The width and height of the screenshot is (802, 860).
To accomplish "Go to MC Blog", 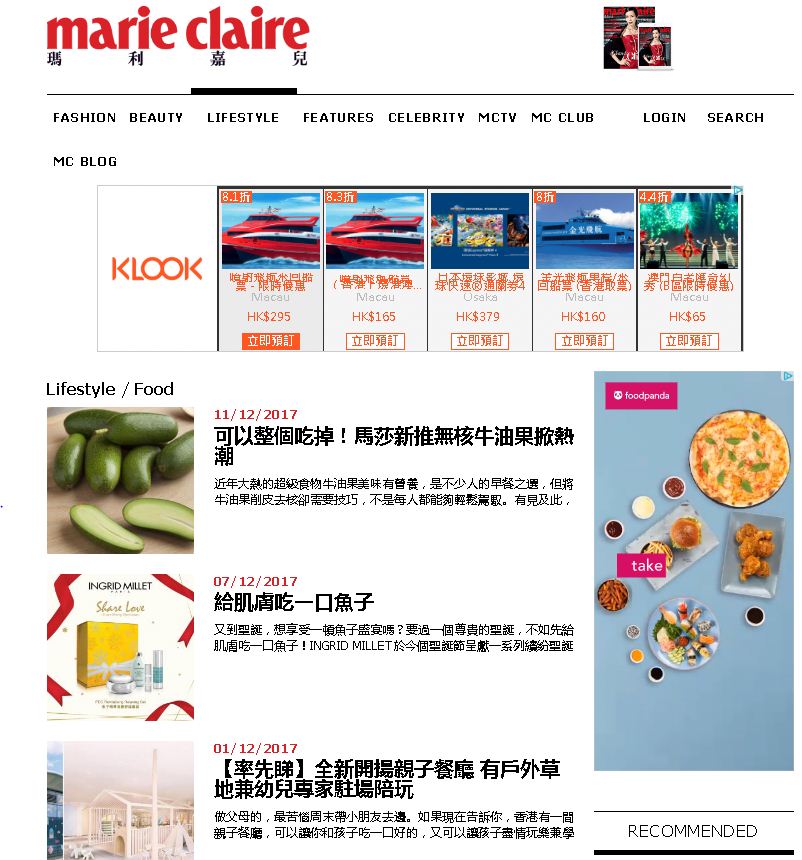I will tap(85, 162).
